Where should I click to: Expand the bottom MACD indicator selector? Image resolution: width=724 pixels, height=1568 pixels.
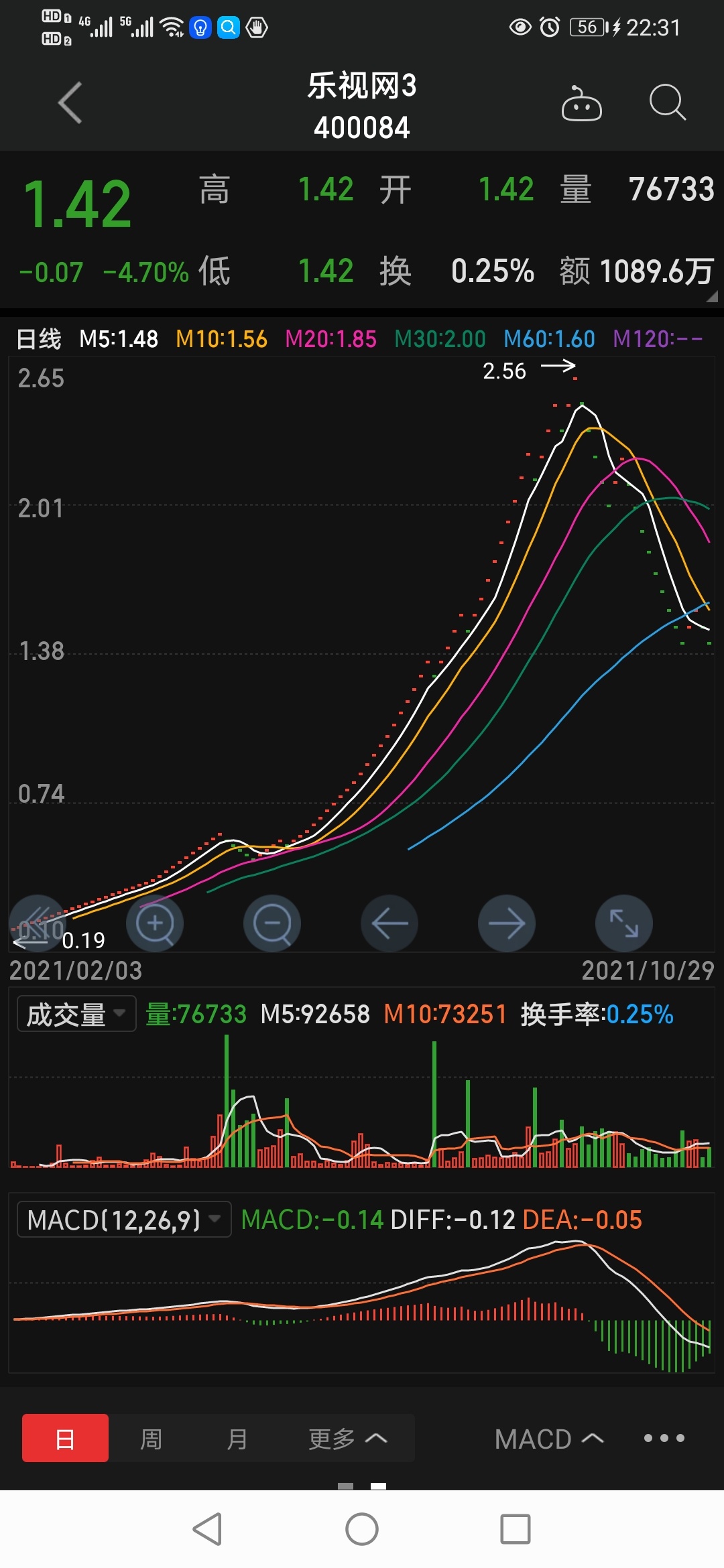coord(549,1439)
